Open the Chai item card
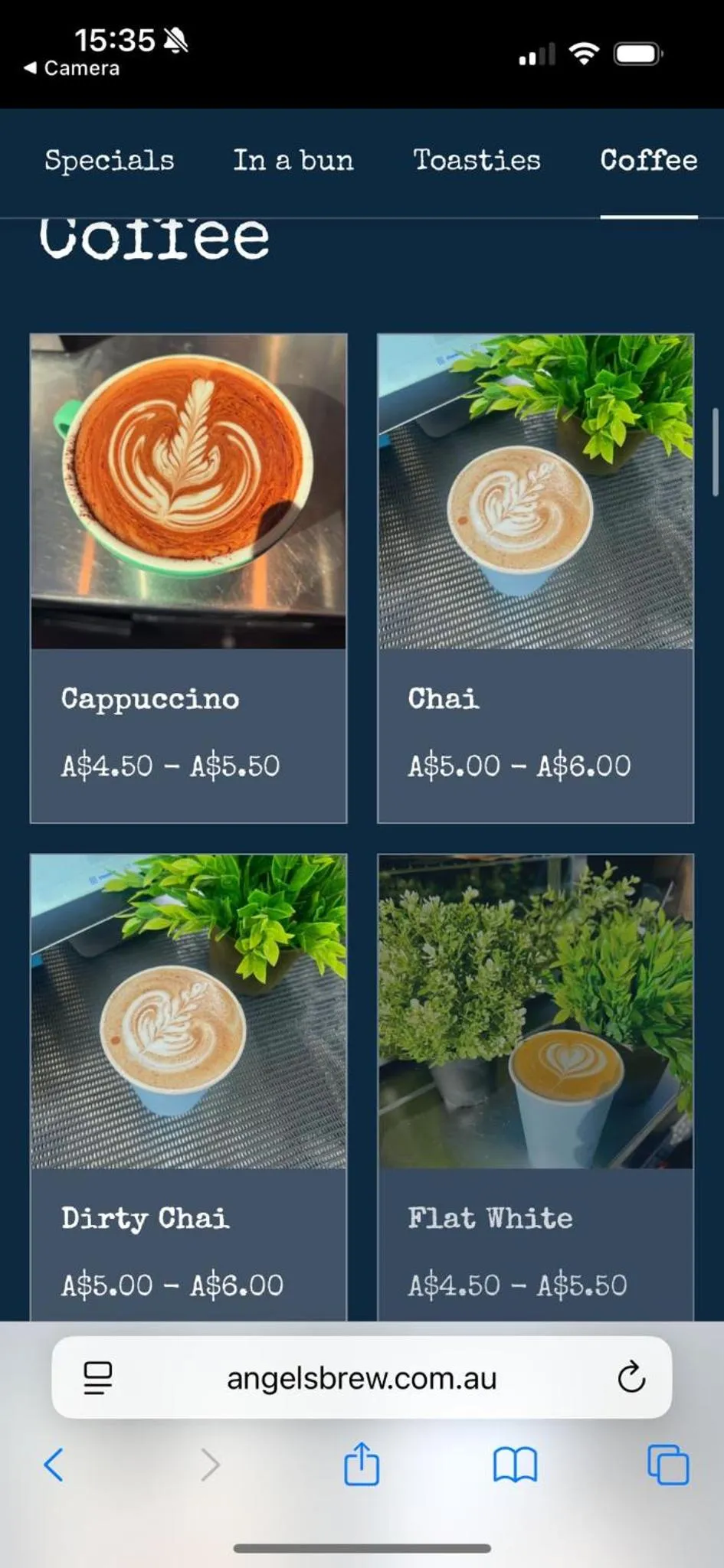 click(x=535, y=578)
